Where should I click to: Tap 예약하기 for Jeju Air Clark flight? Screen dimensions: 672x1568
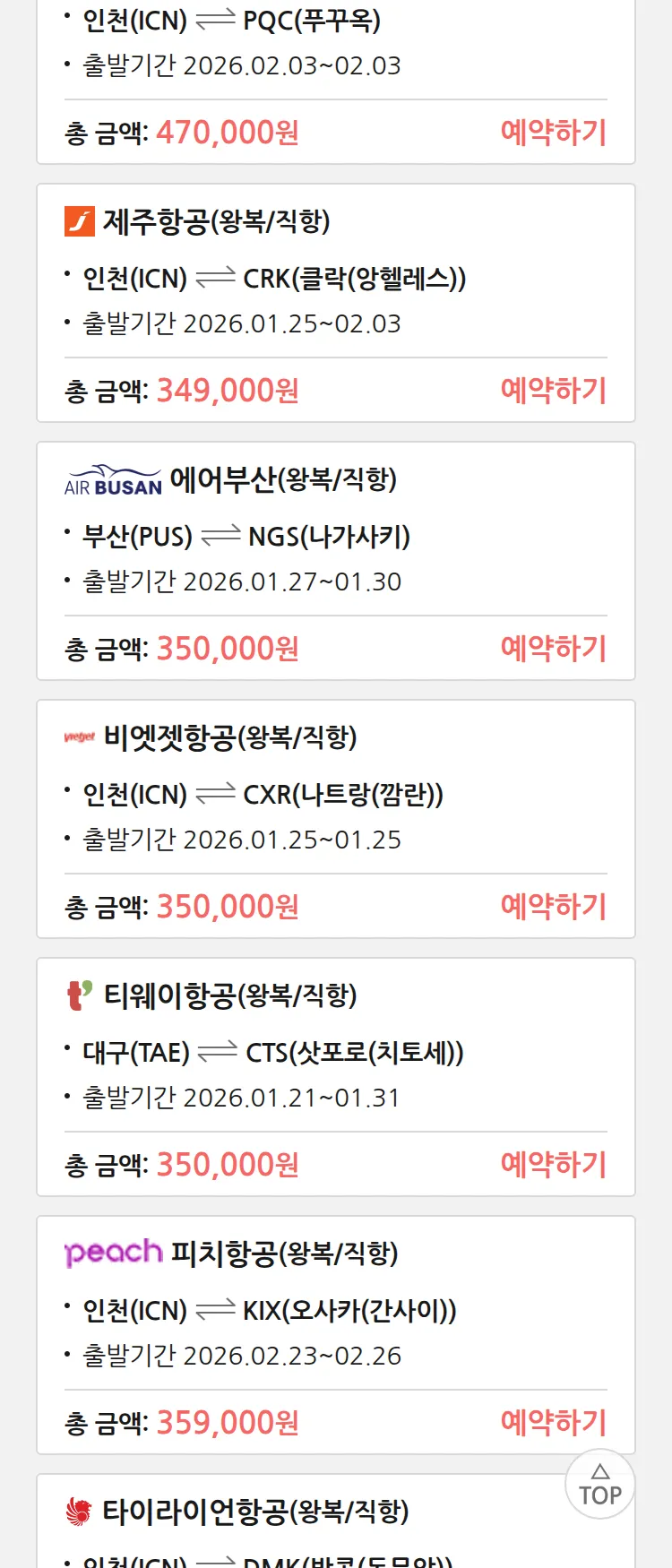553,391
